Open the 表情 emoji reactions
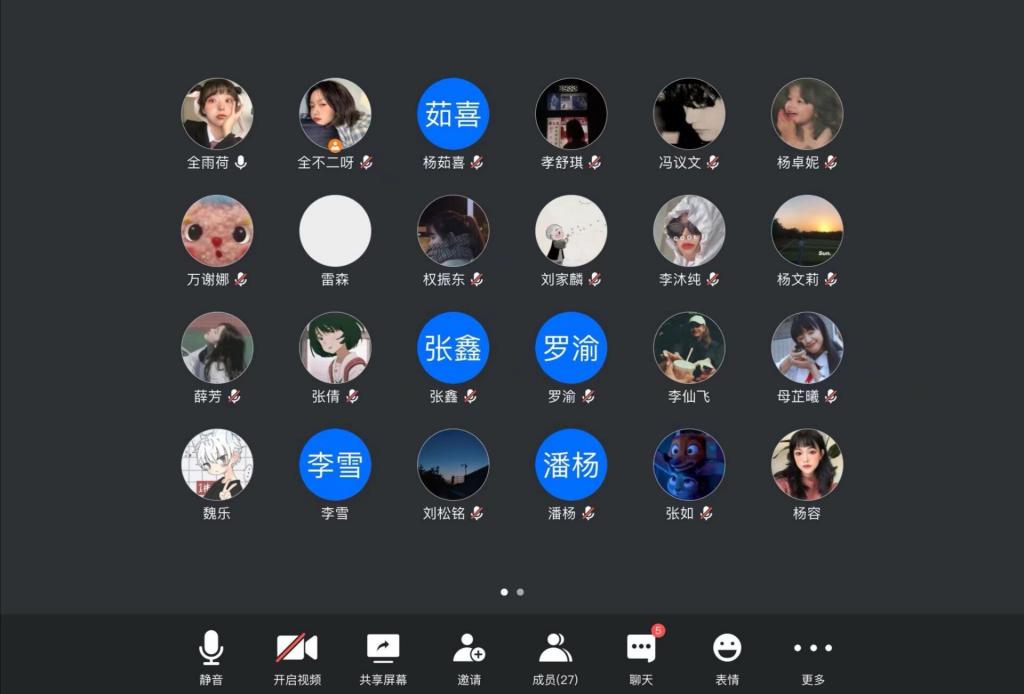Viewport: 1024px width, 694px height. pos(727,658)
